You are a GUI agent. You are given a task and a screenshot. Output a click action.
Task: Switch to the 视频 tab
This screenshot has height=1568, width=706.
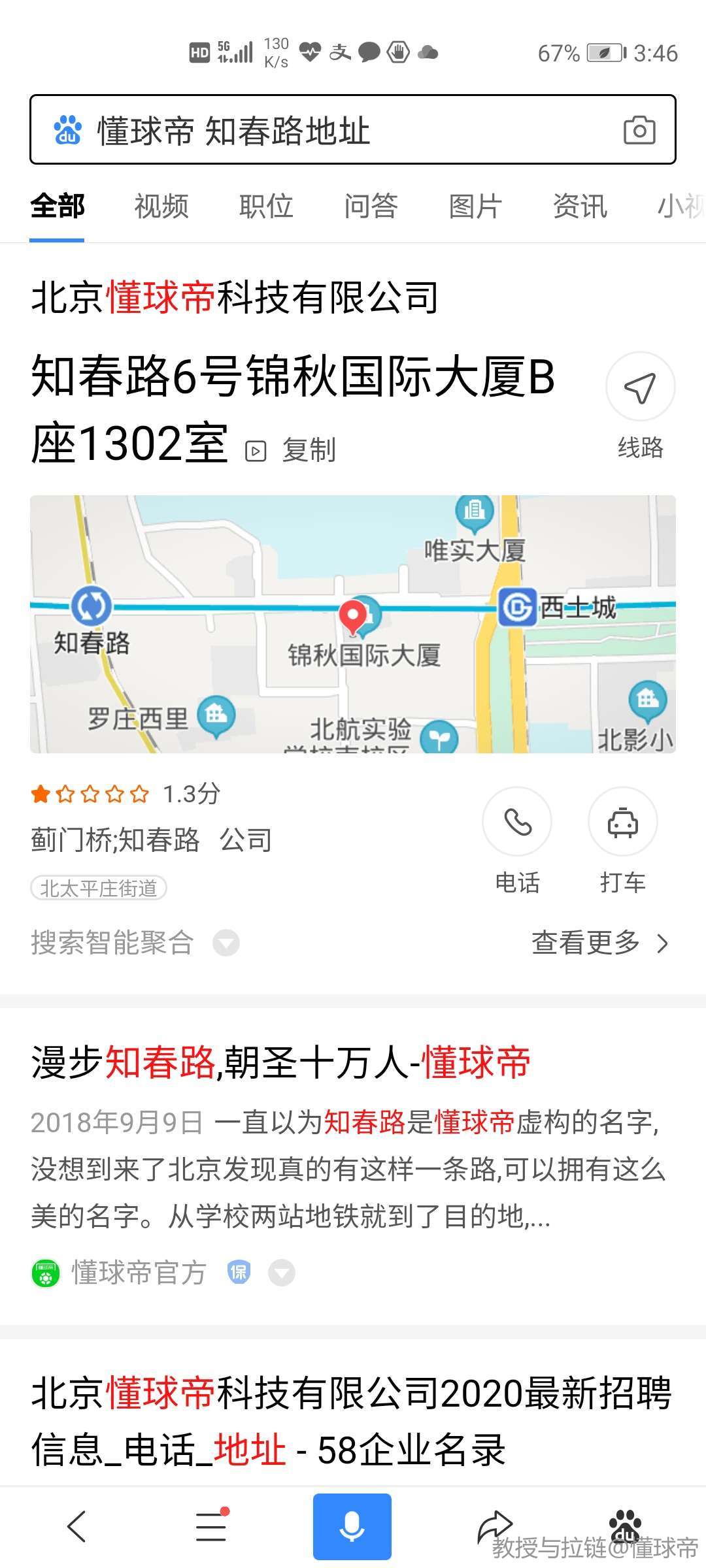[161, 206]
